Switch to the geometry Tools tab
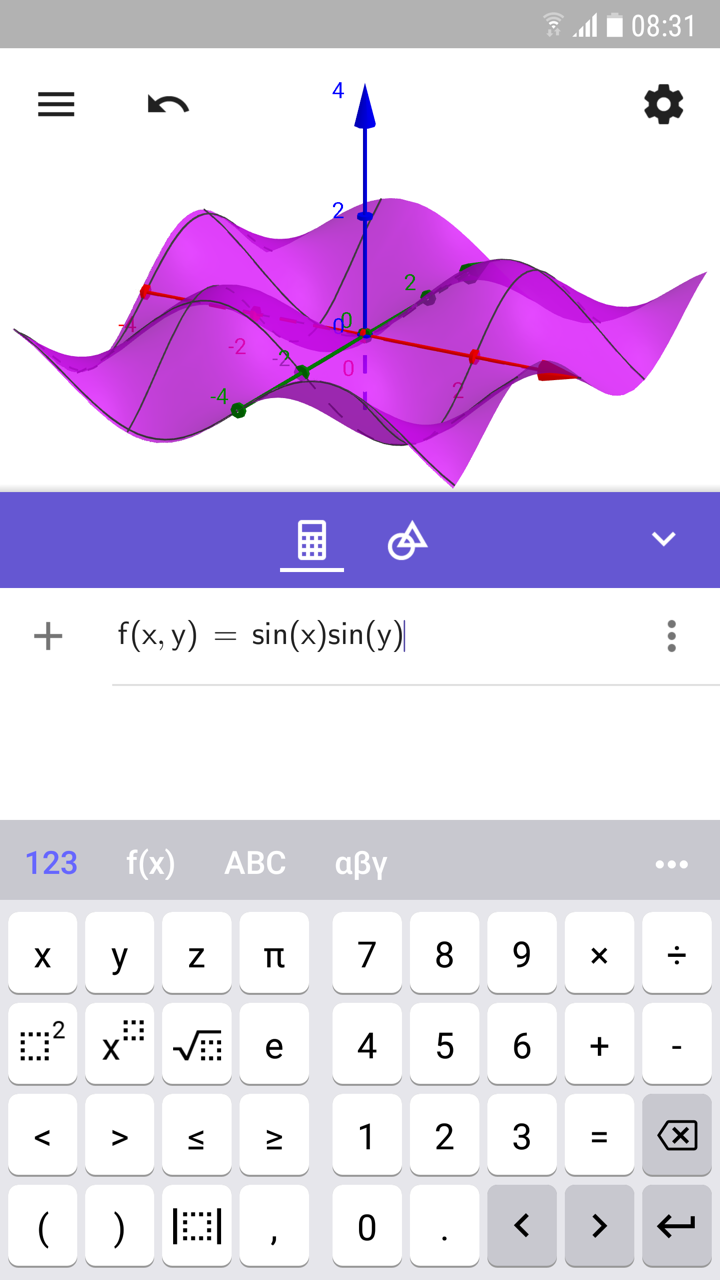Screen dimensions: 720x1280 point(407,541)
